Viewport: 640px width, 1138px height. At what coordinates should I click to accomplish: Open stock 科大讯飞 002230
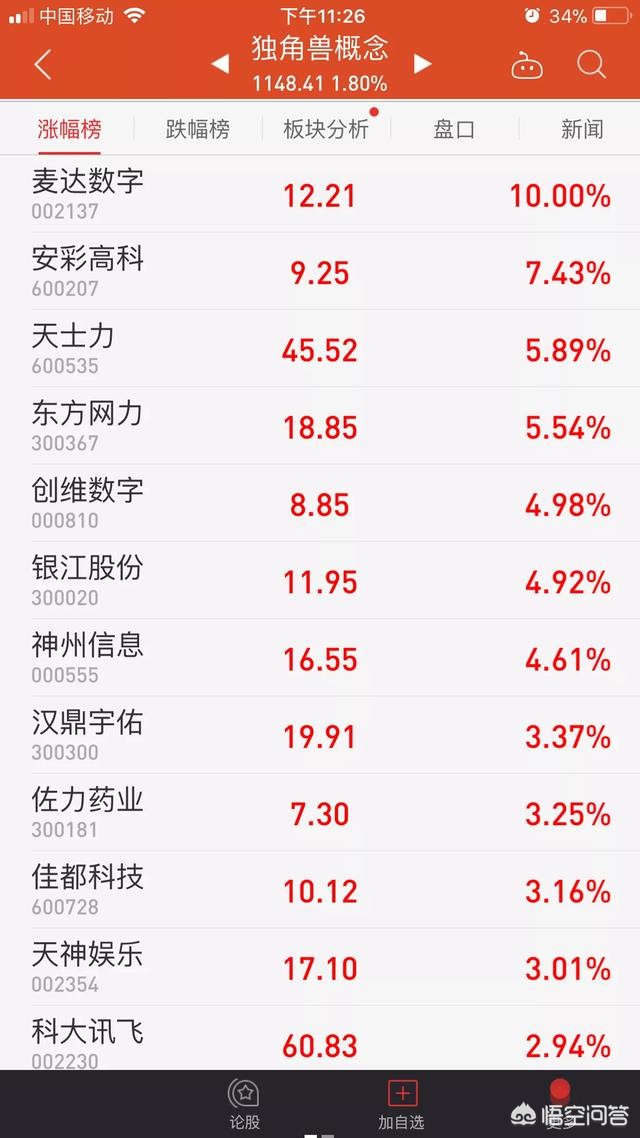(x=320, y=1038)
